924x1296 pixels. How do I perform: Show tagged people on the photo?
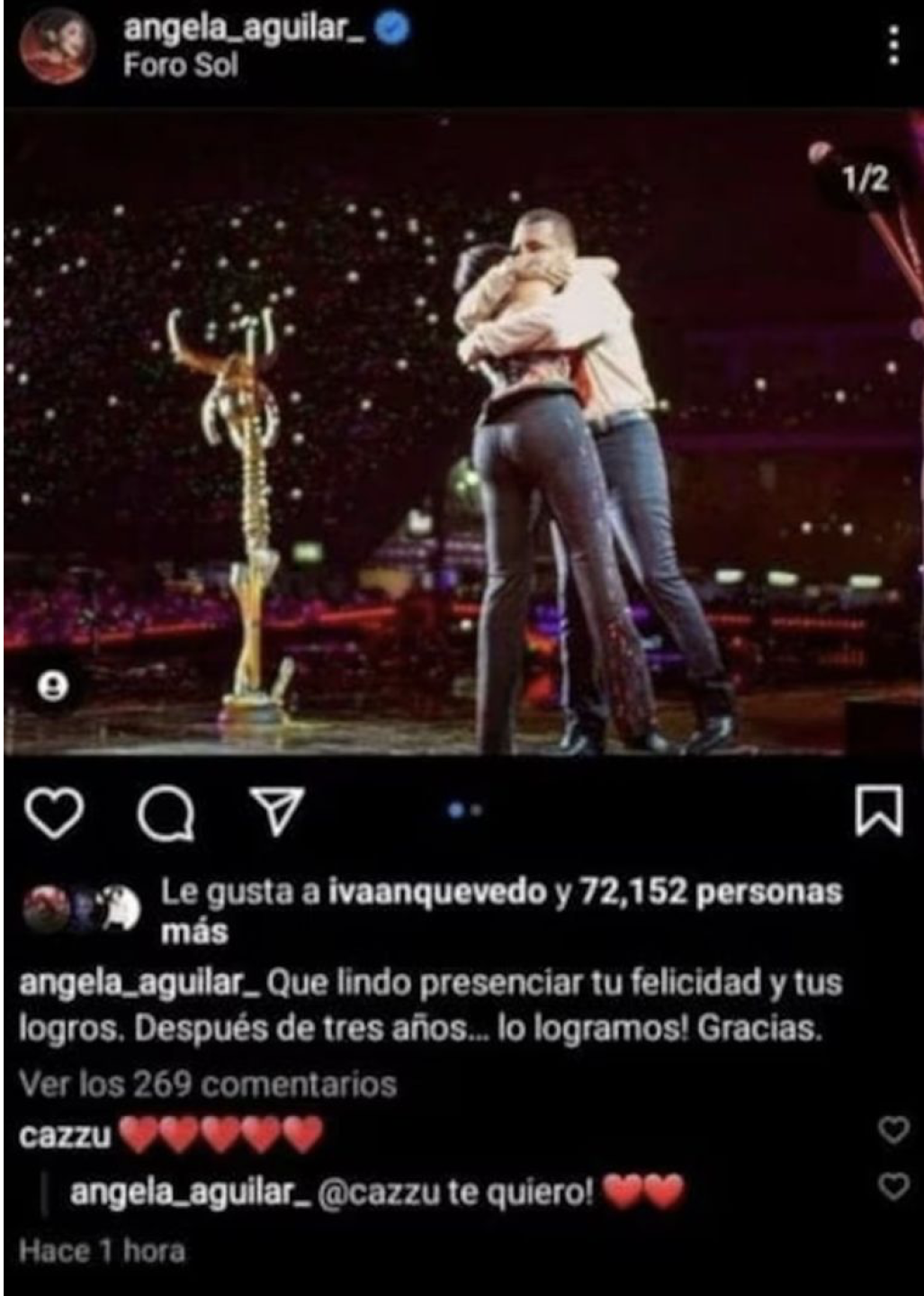tap(54, 688)
